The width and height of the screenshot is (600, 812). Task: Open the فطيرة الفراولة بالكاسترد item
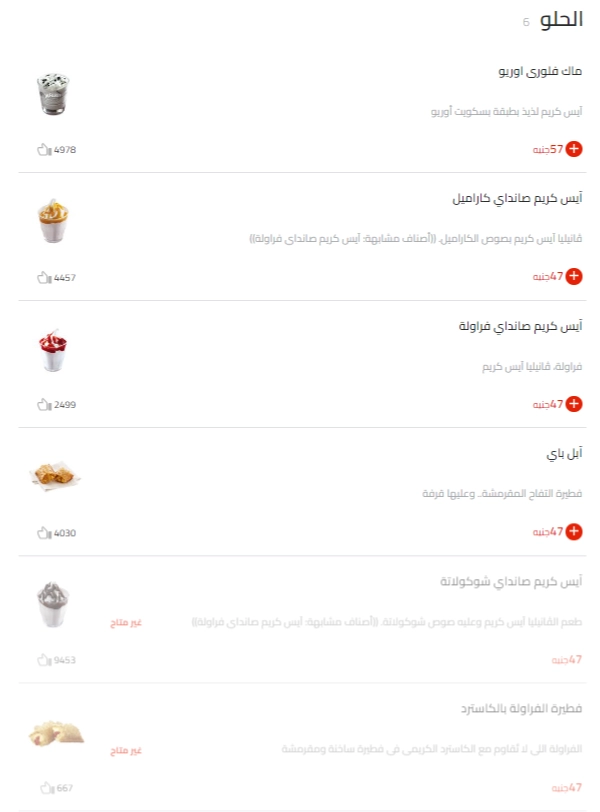(515, 709)
